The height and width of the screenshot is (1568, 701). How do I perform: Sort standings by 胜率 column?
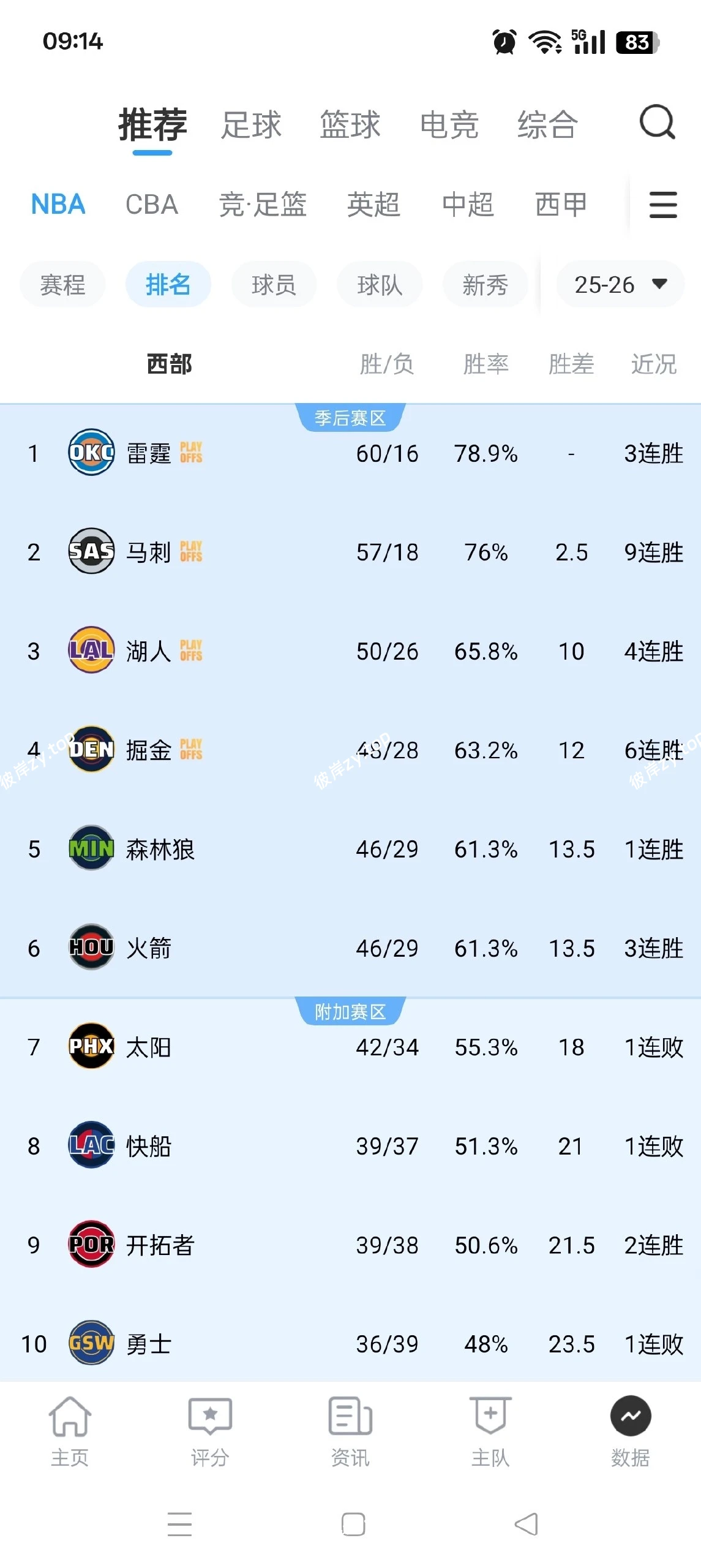[485, 363]
